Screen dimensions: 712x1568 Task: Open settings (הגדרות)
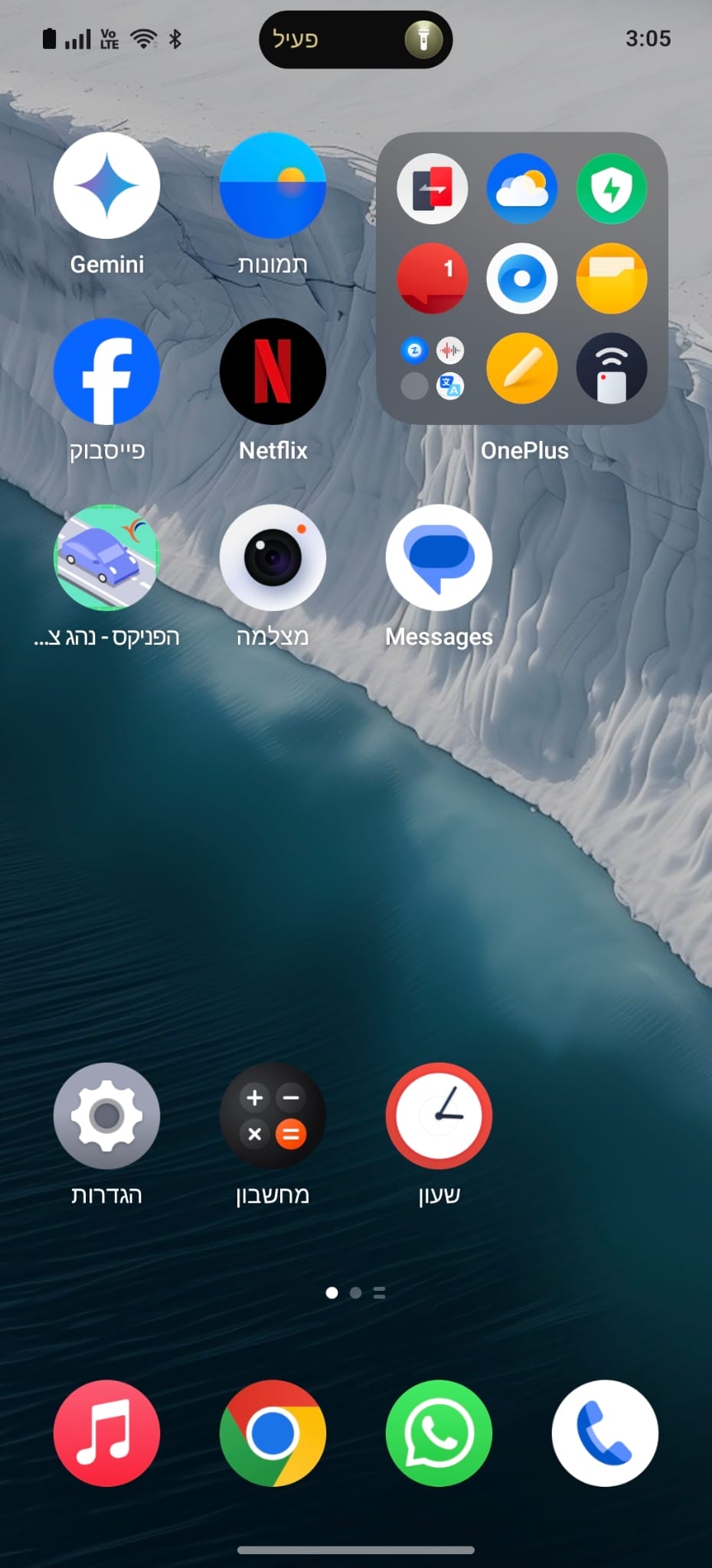106,1116
